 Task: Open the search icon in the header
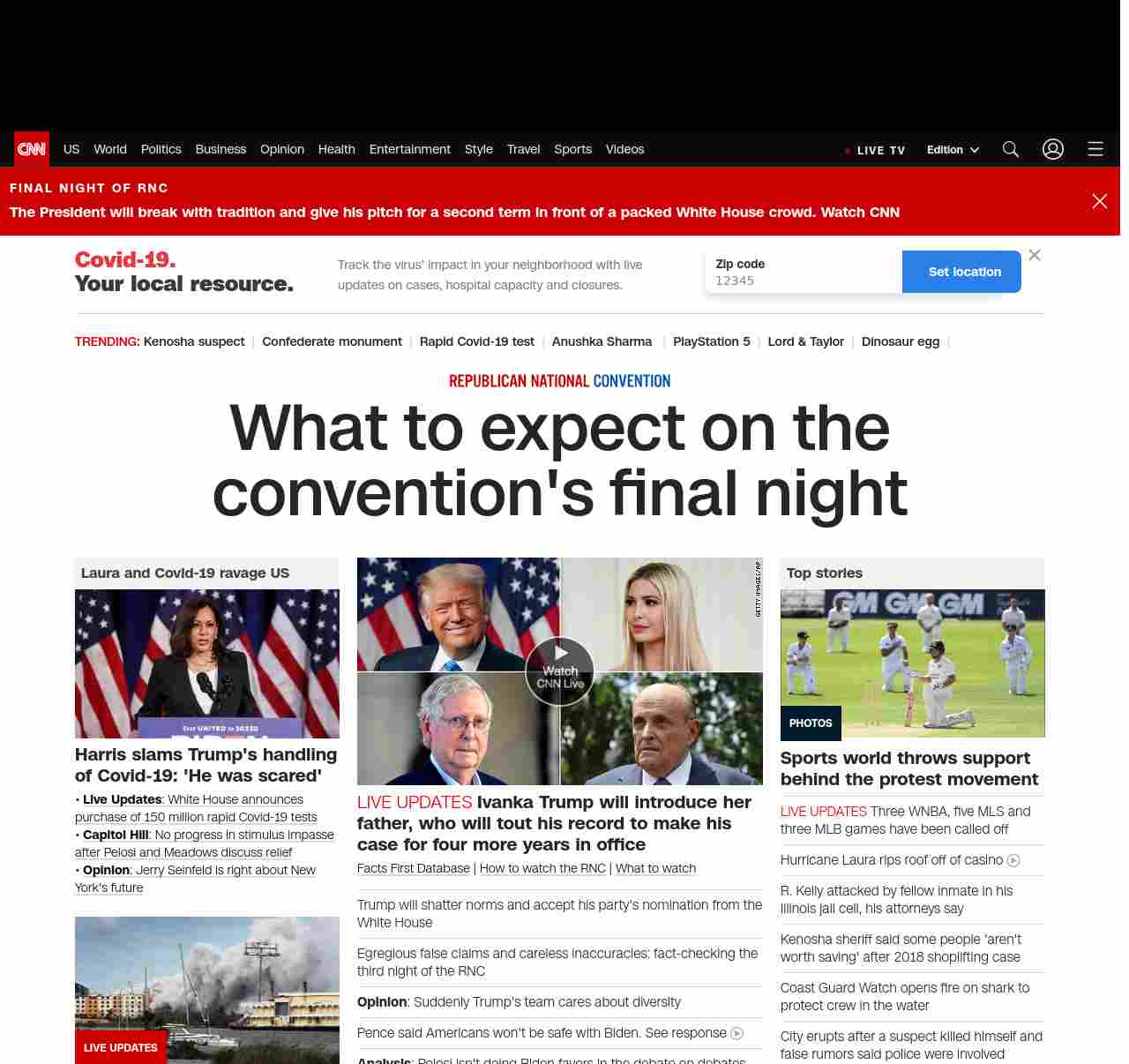point(1010,149)
